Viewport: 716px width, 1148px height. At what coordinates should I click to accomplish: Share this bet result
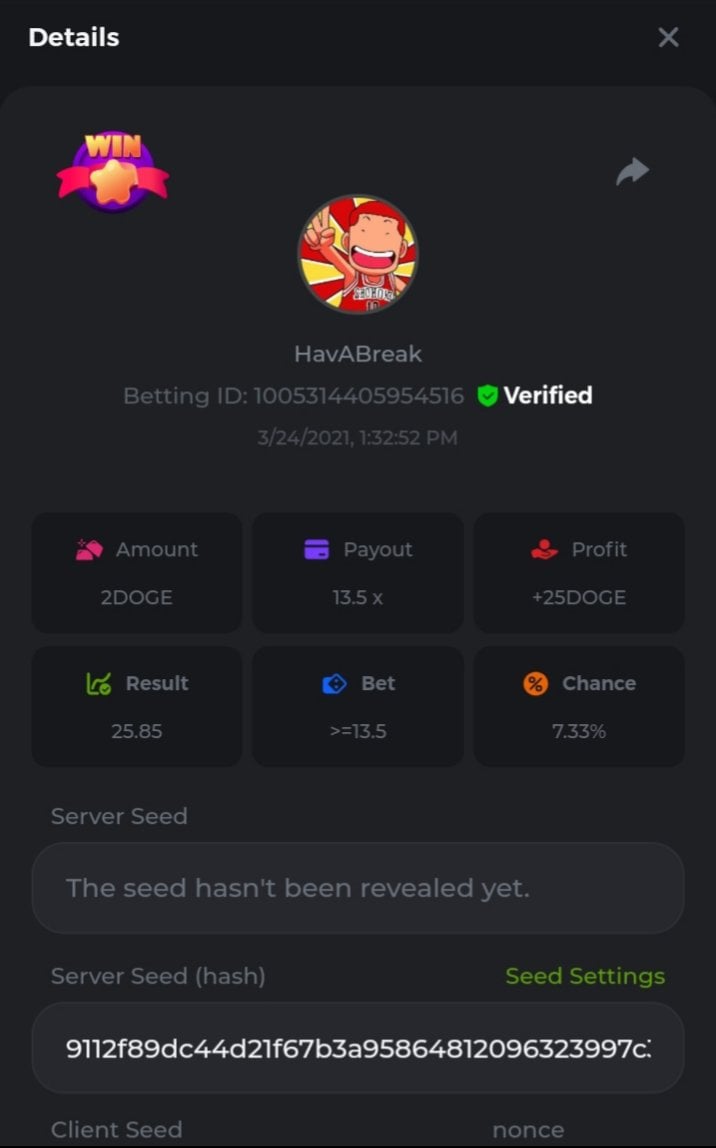tap(632, 172)
